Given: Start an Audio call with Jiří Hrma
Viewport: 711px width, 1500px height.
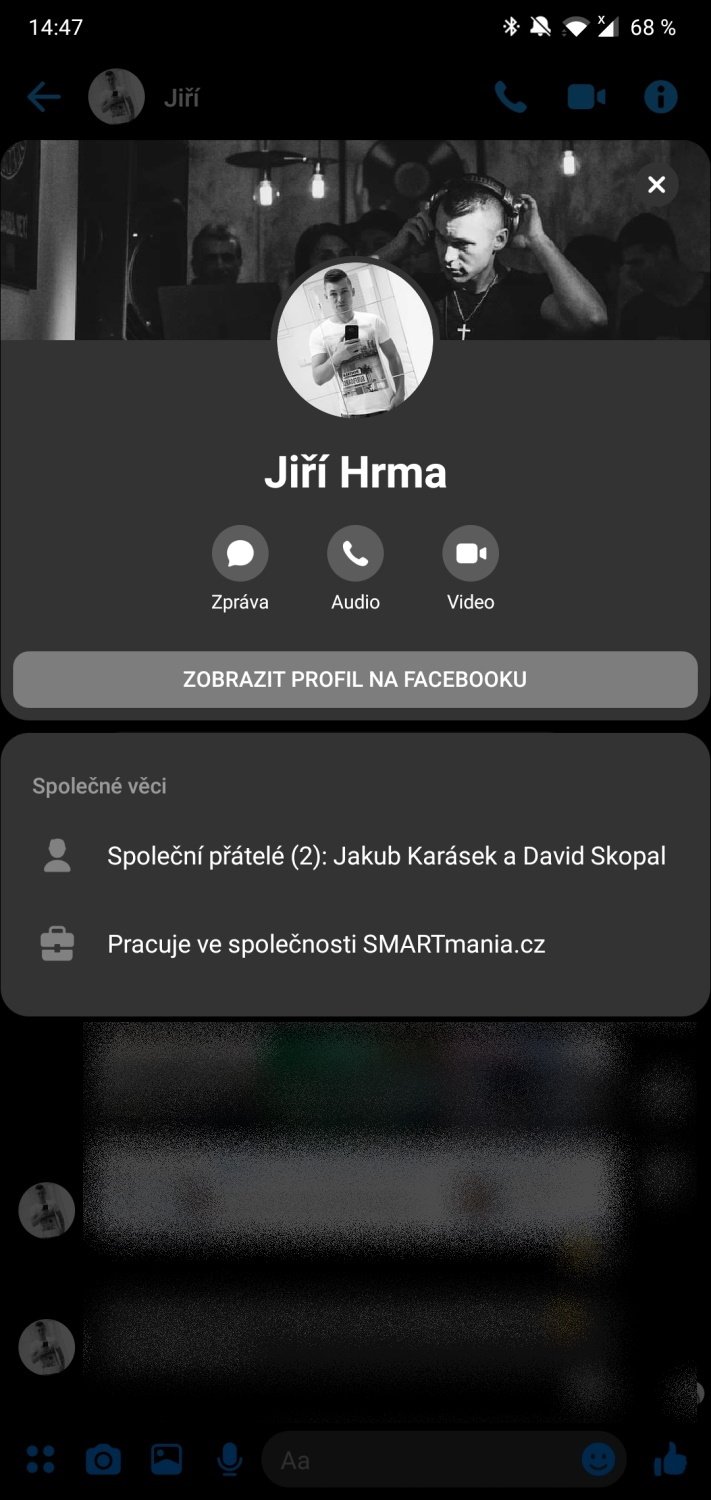Looking at the screenshot, I should pyautogui.click(x=355, y=553).
